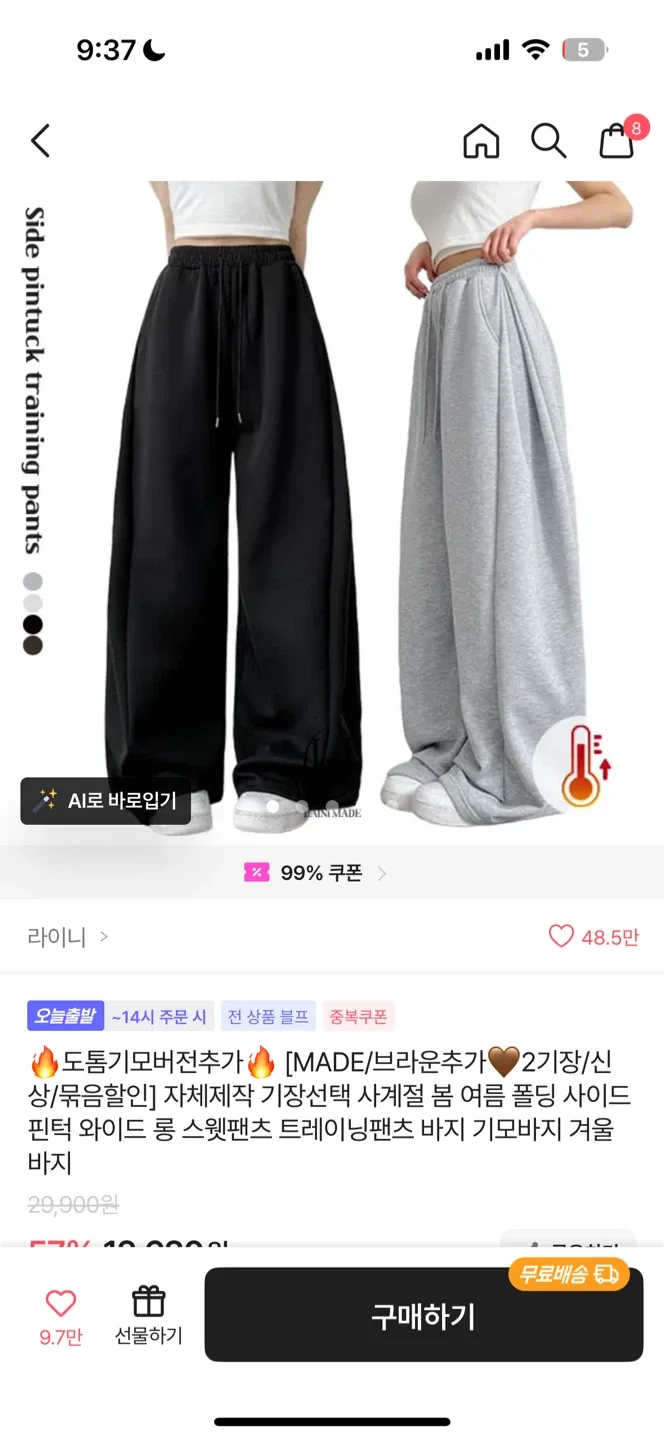
Task: Tap the AI로 바로입기 button
Action: click(106, 801)
